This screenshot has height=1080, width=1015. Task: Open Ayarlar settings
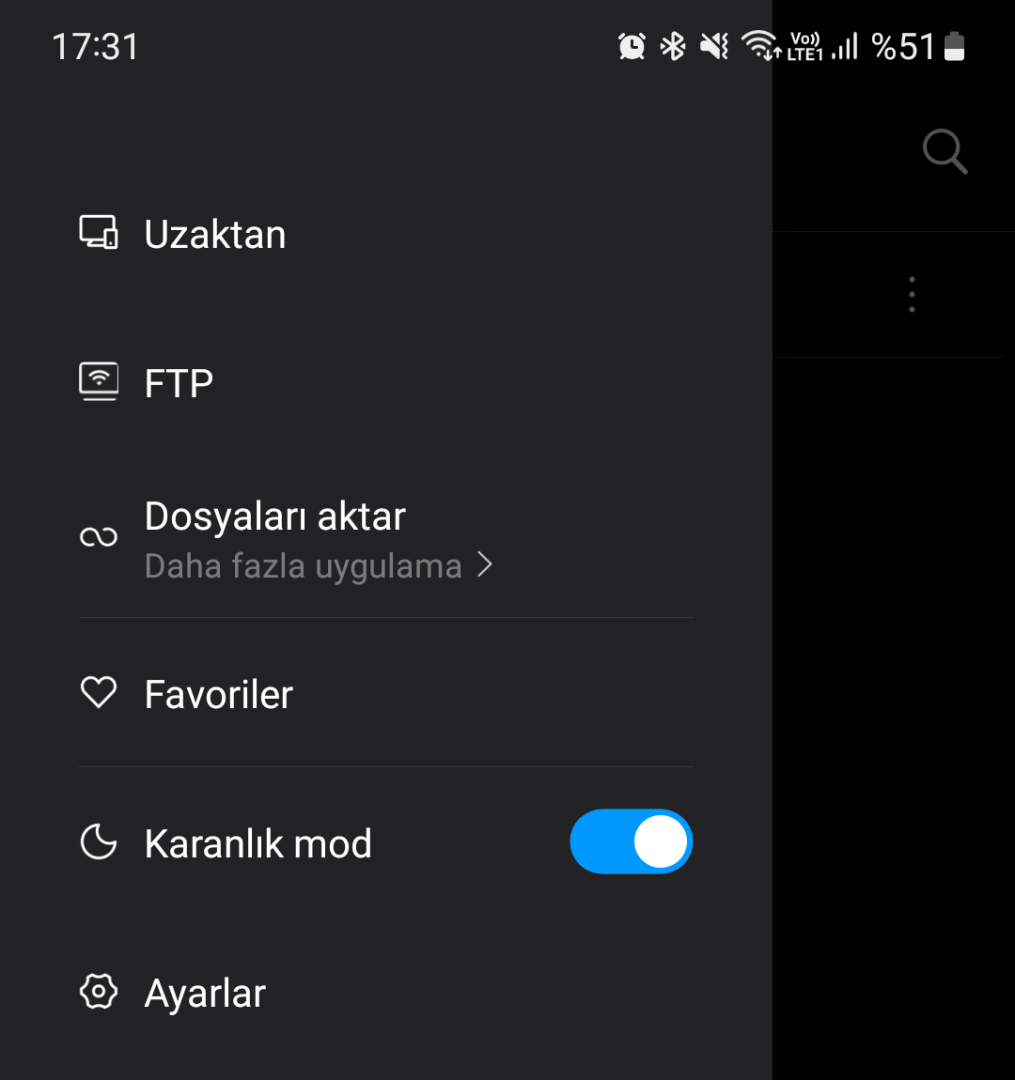click(x=205, y=993)
